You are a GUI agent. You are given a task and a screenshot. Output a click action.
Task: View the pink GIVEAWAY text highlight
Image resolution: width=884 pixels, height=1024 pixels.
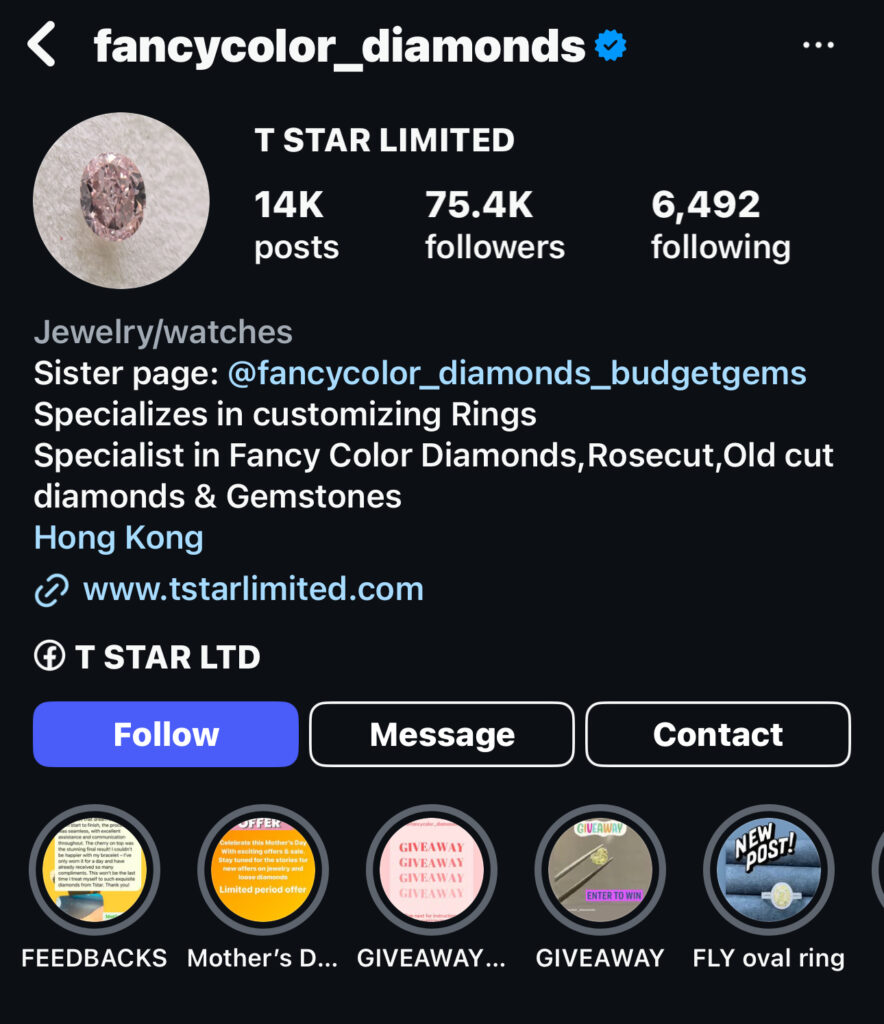click(x=432, y=870)
